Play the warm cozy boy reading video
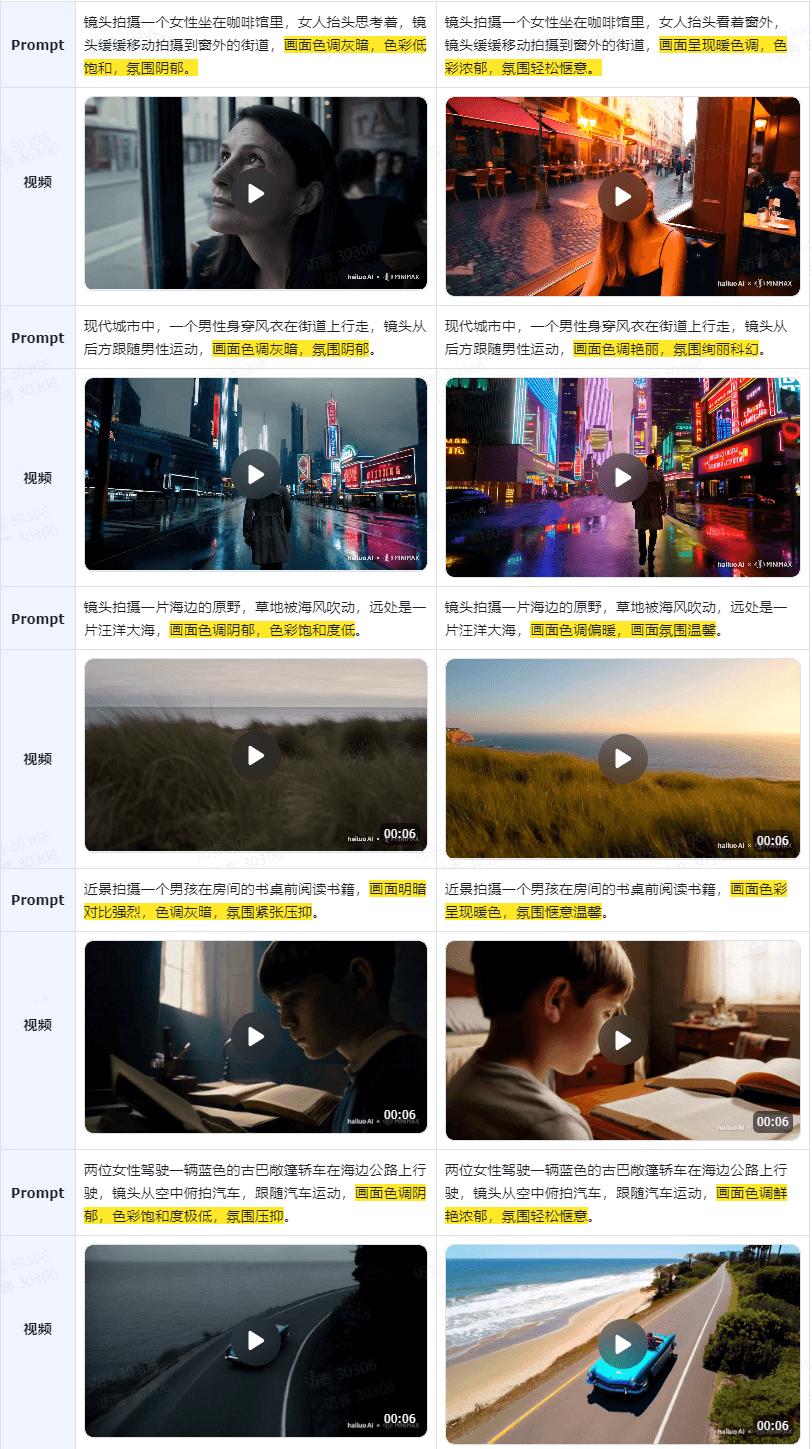 [x=623, y=1040]
